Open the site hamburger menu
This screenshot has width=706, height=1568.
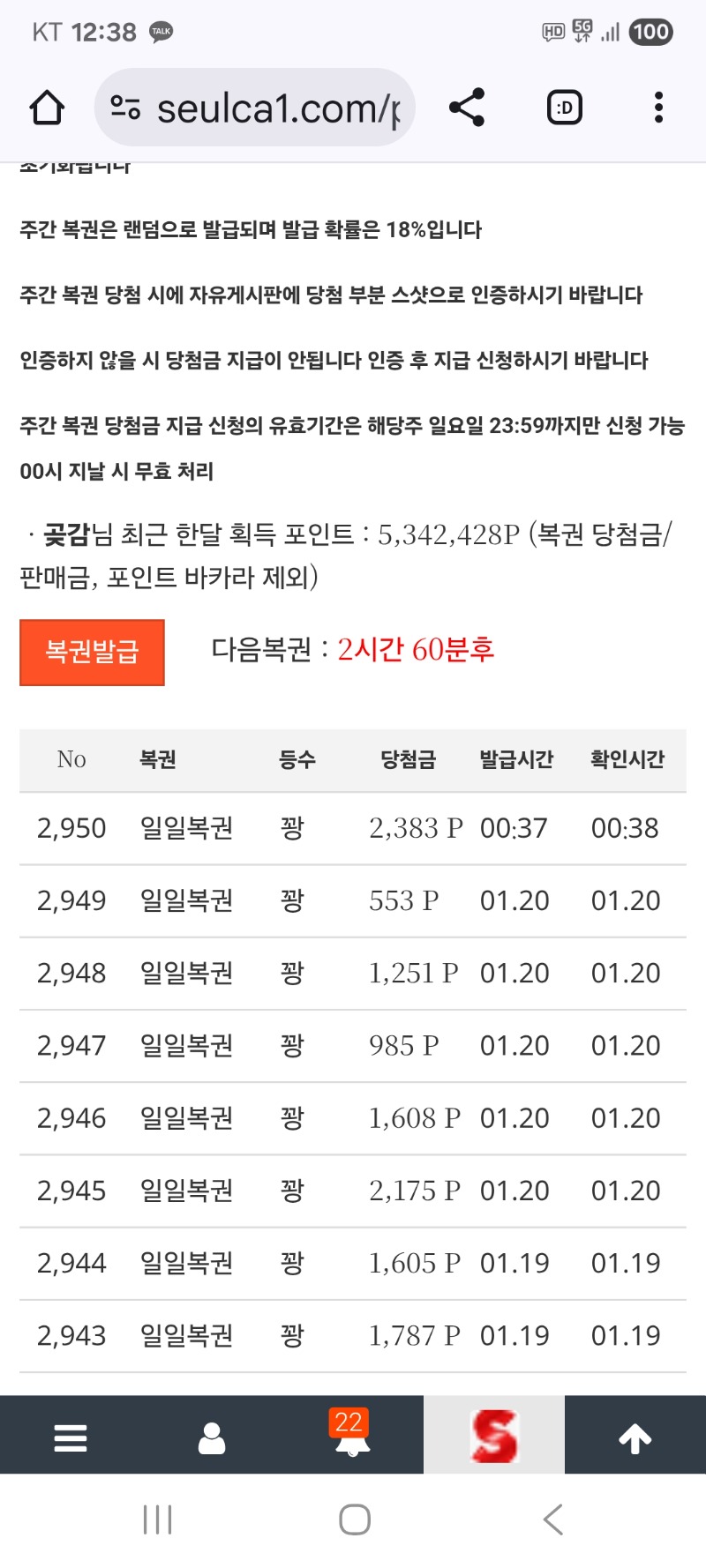(71, 1437)
